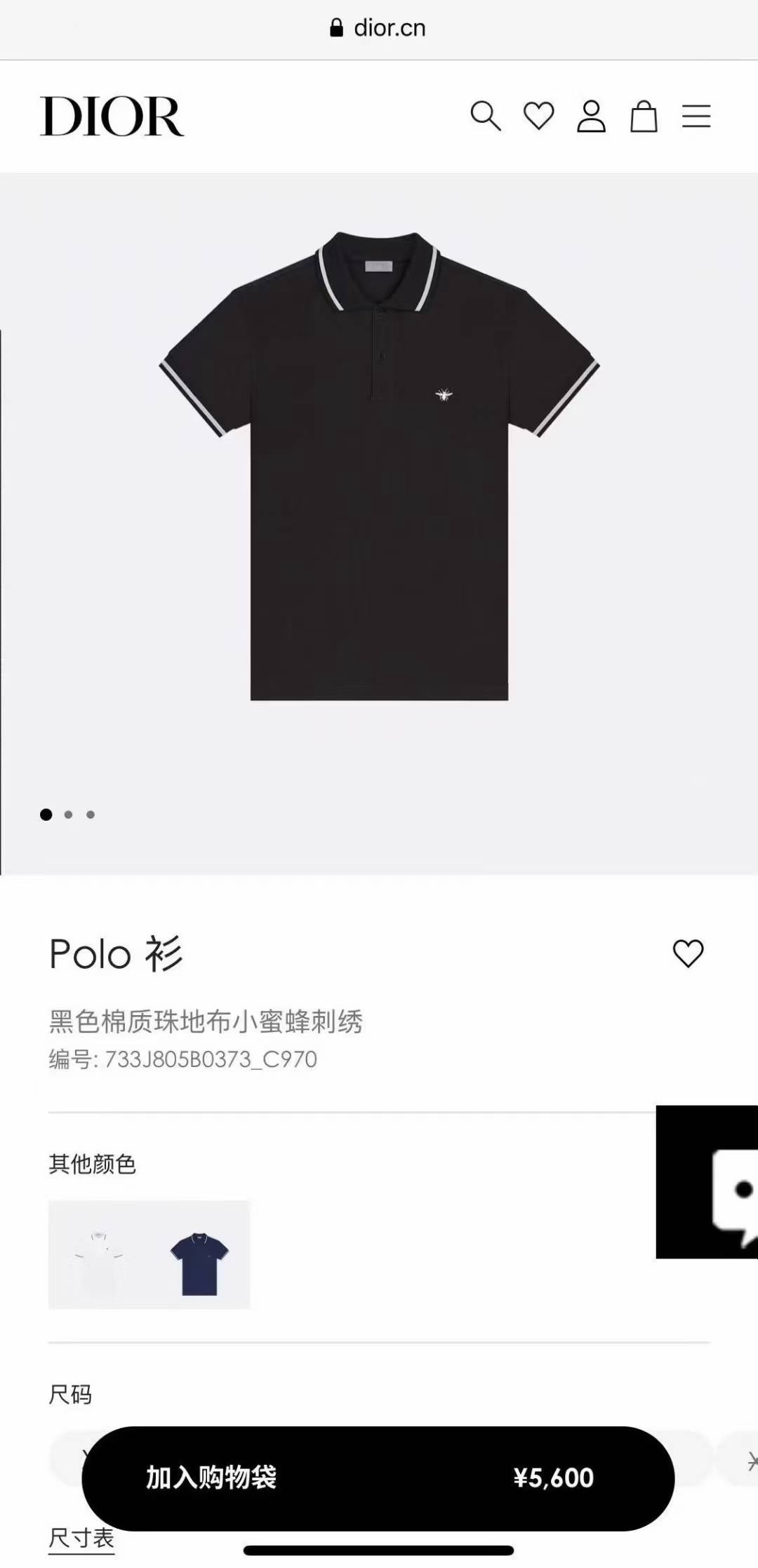Screen dimensions: 758x1568
Task: Select the white polo color option
Action: (99, 1254)
